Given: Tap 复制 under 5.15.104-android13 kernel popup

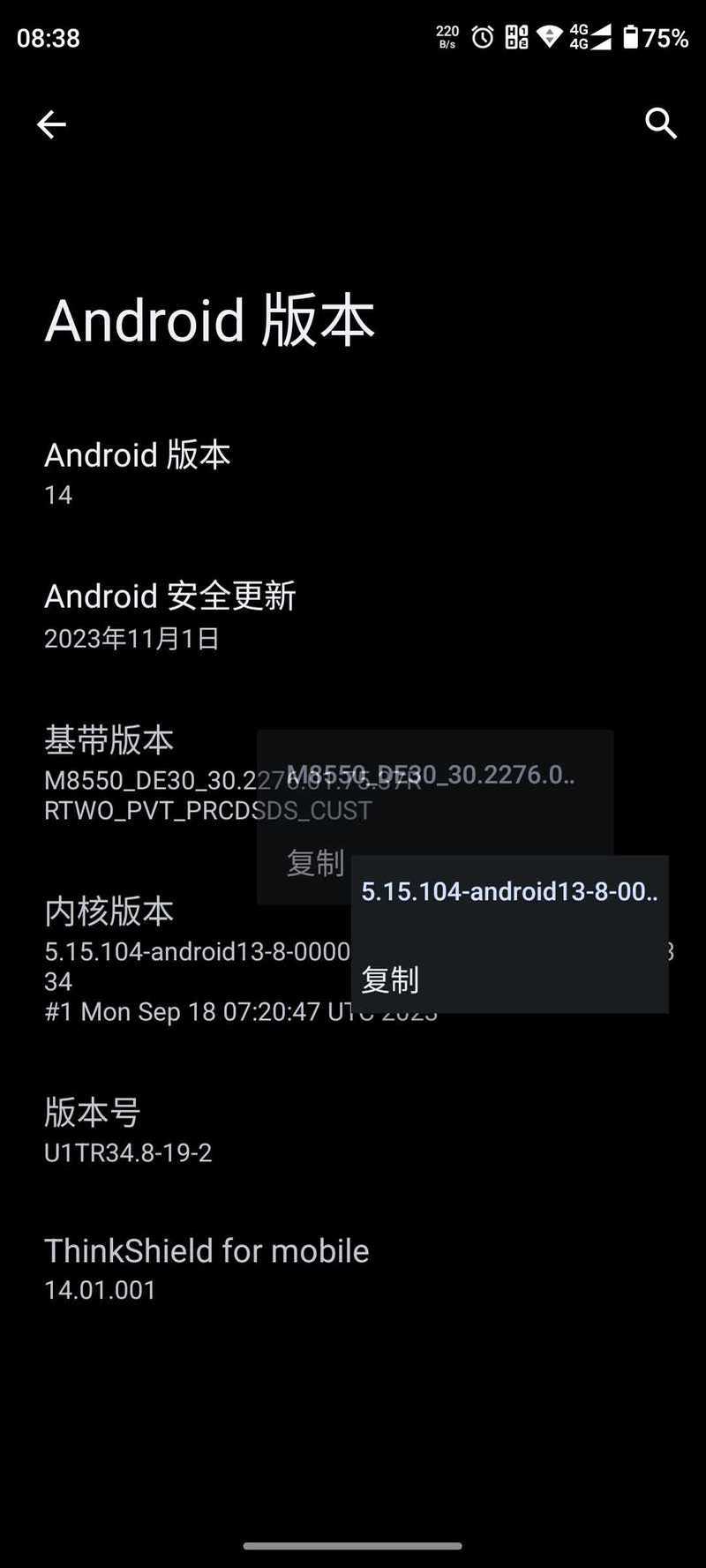Looking at the screenshot, I should coord(390,979).
